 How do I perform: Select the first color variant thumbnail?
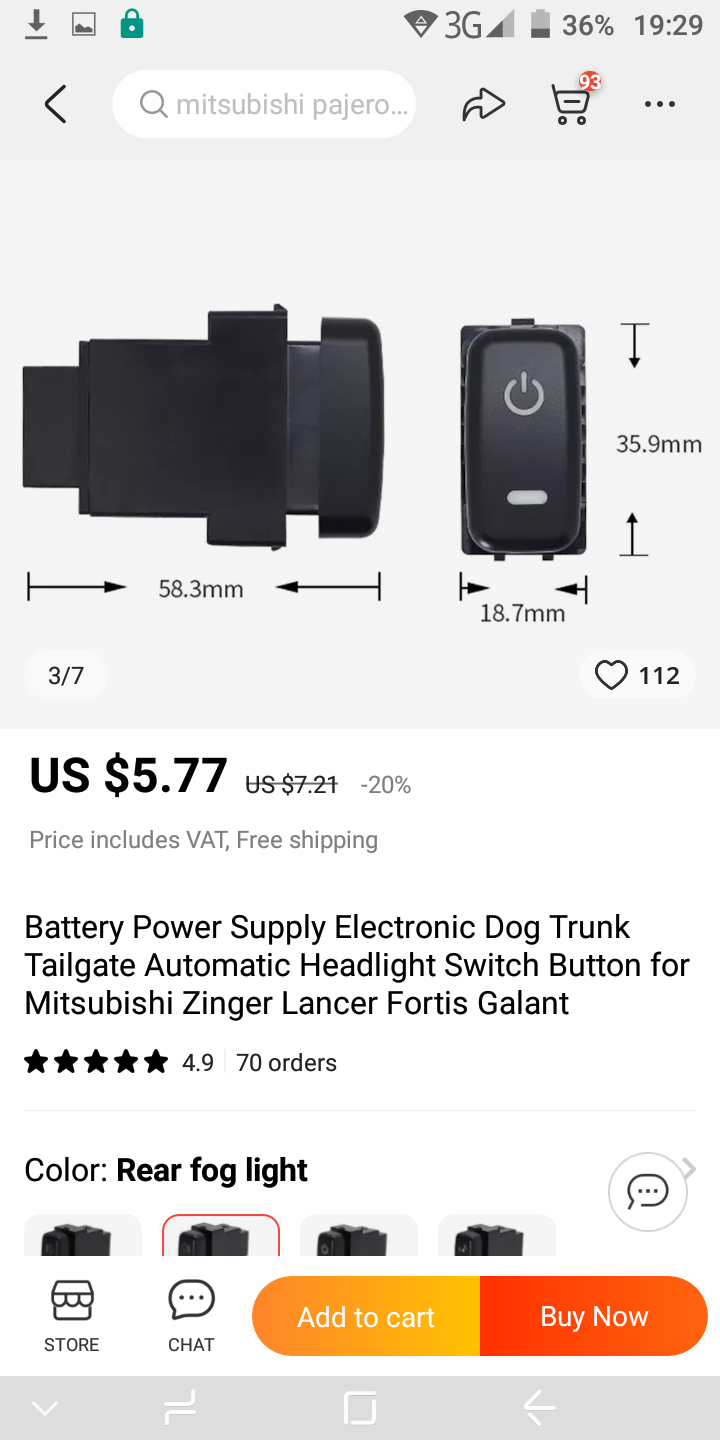click(x=83, y=1236)
